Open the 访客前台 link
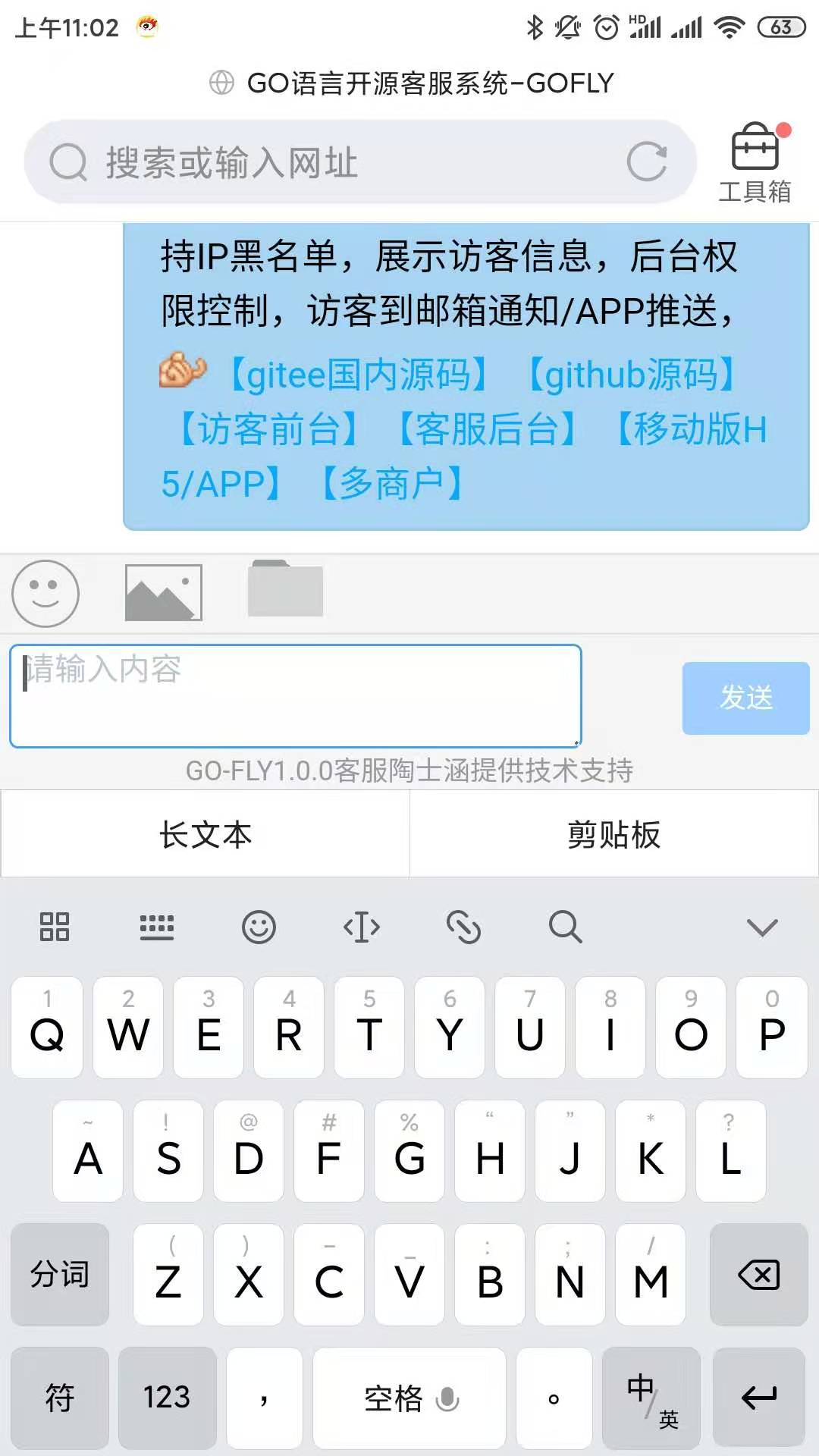 click(268, 429)
